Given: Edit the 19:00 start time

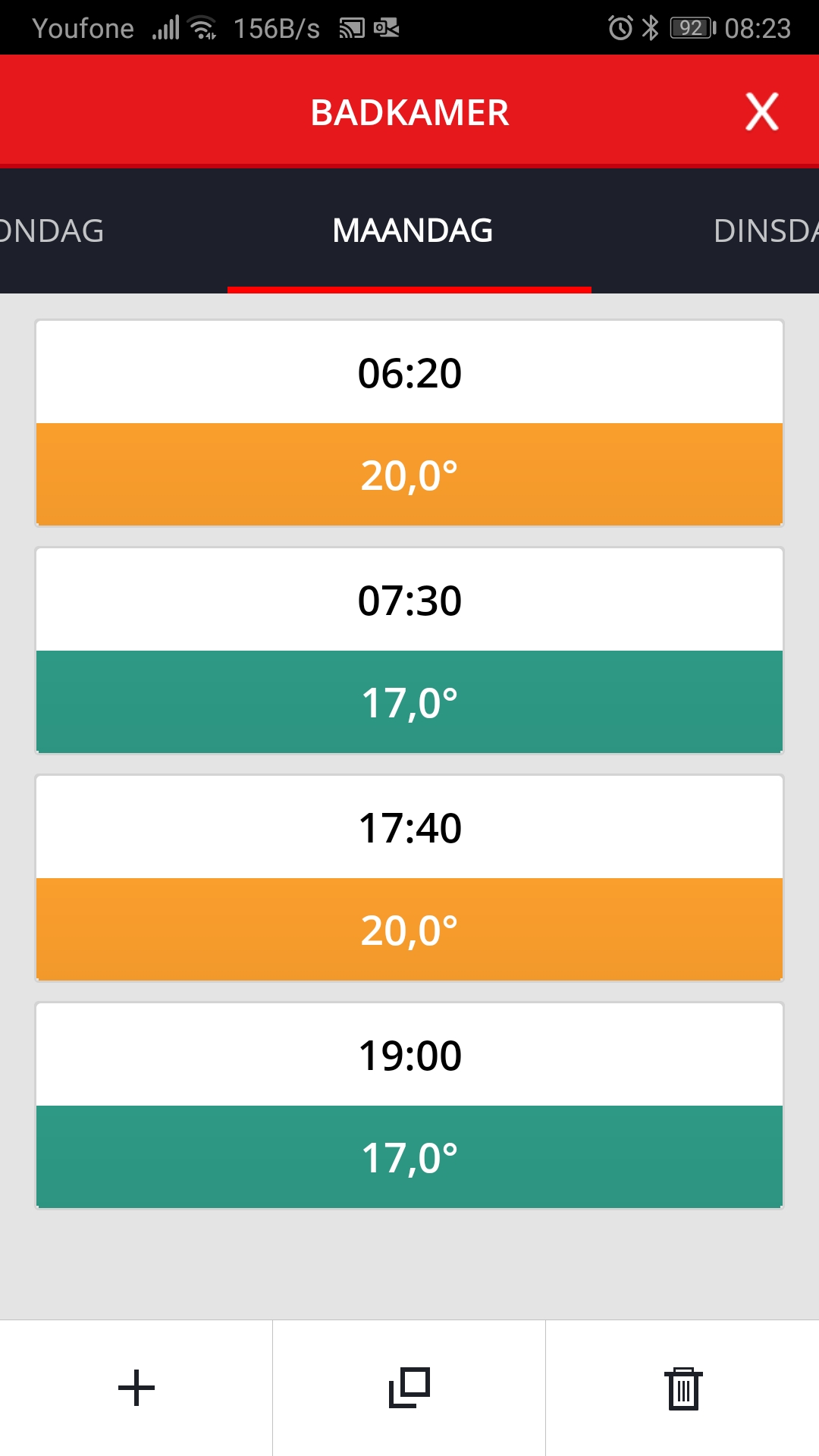Looking at the screenshot, I should point(409,1056).
